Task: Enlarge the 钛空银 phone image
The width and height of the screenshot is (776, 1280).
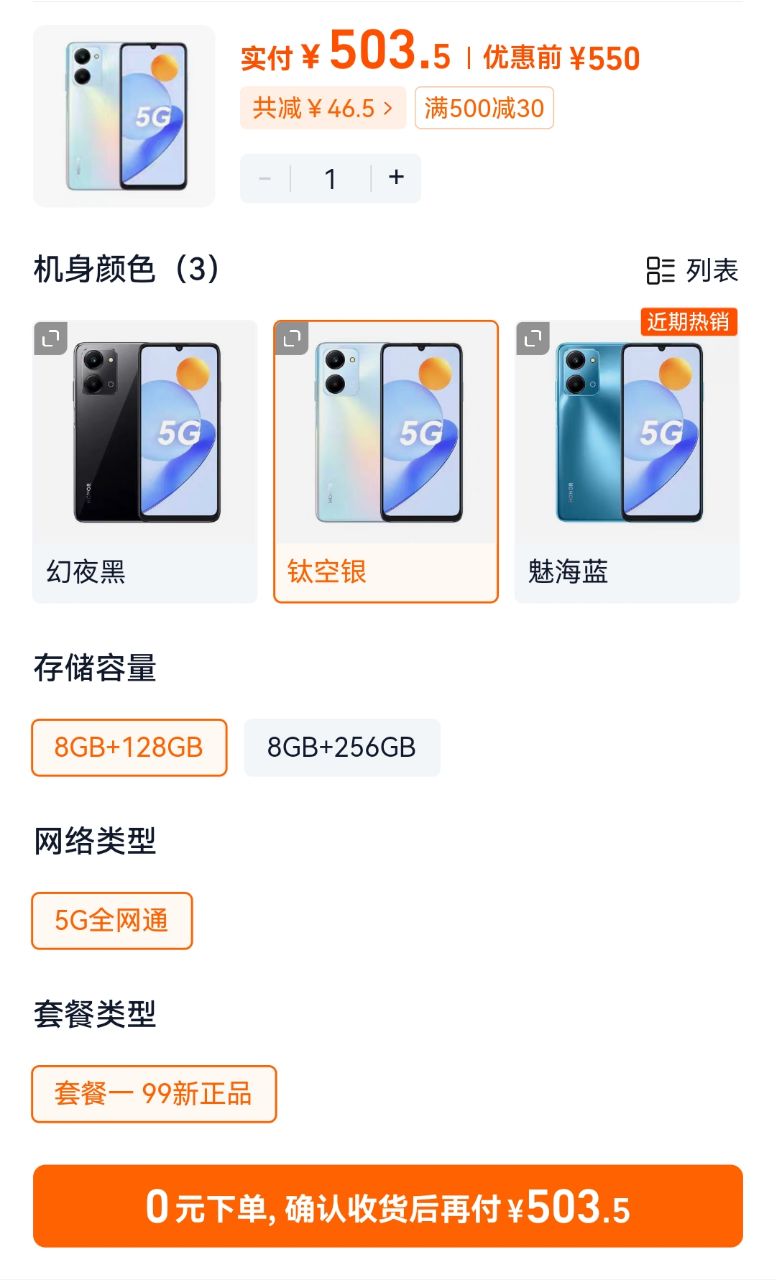Action: click(x=292, y=338)
